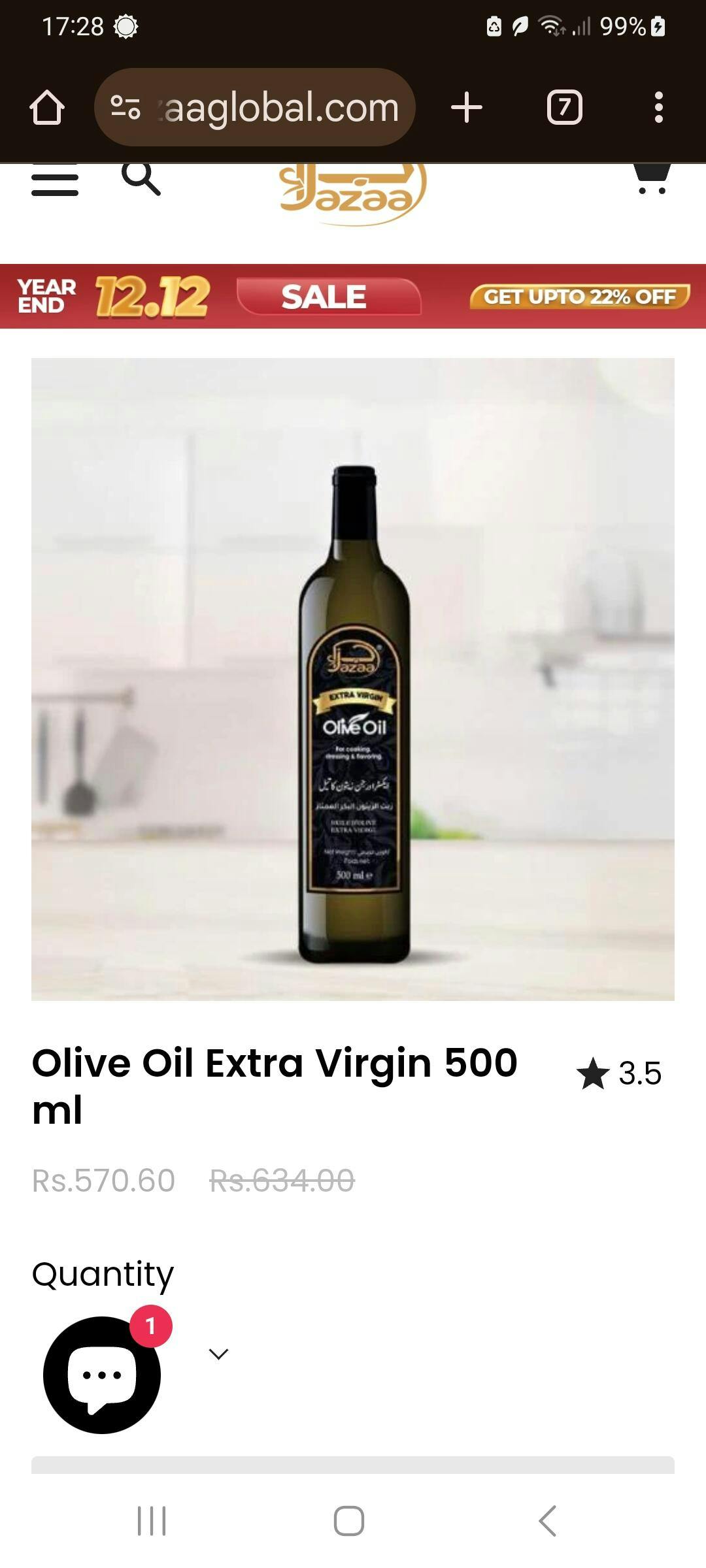Search the Jazaa store
This screenshot has width=706, height=1568.
tap(141, 178)
